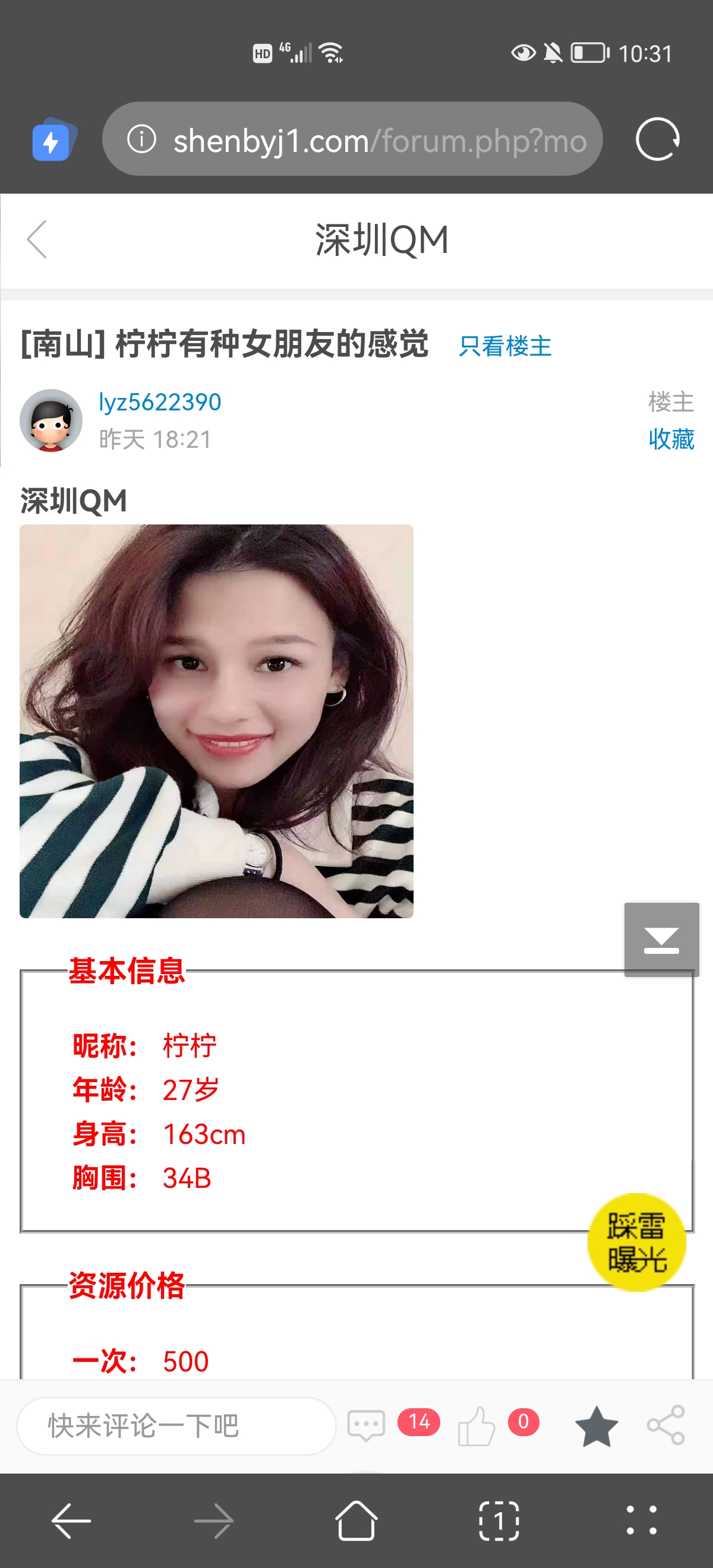713x1568 pixels.
Task: Tap the 快来评论一下吧 comment box
Action: tap(176, 1425)
